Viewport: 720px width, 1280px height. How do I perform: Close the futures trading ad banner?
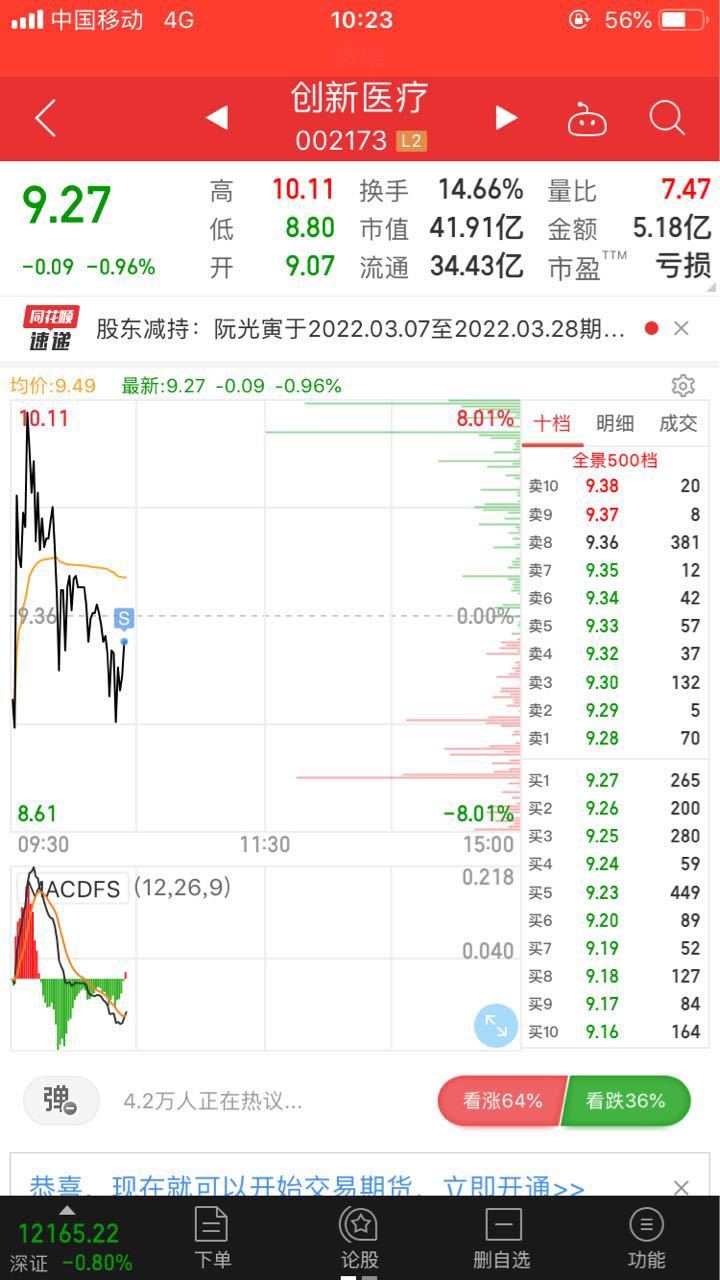coord(681,1187)
